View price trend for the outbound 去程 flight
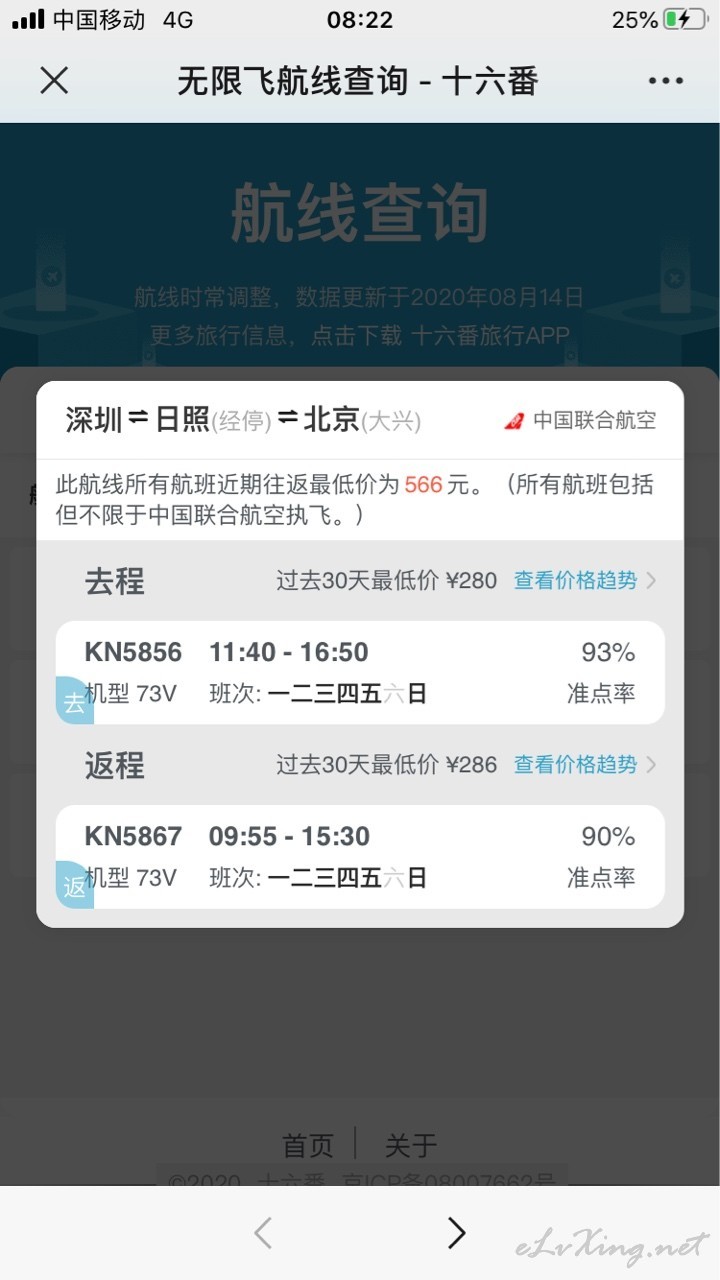Screen dimensions: 720x1280 (585, 580)
